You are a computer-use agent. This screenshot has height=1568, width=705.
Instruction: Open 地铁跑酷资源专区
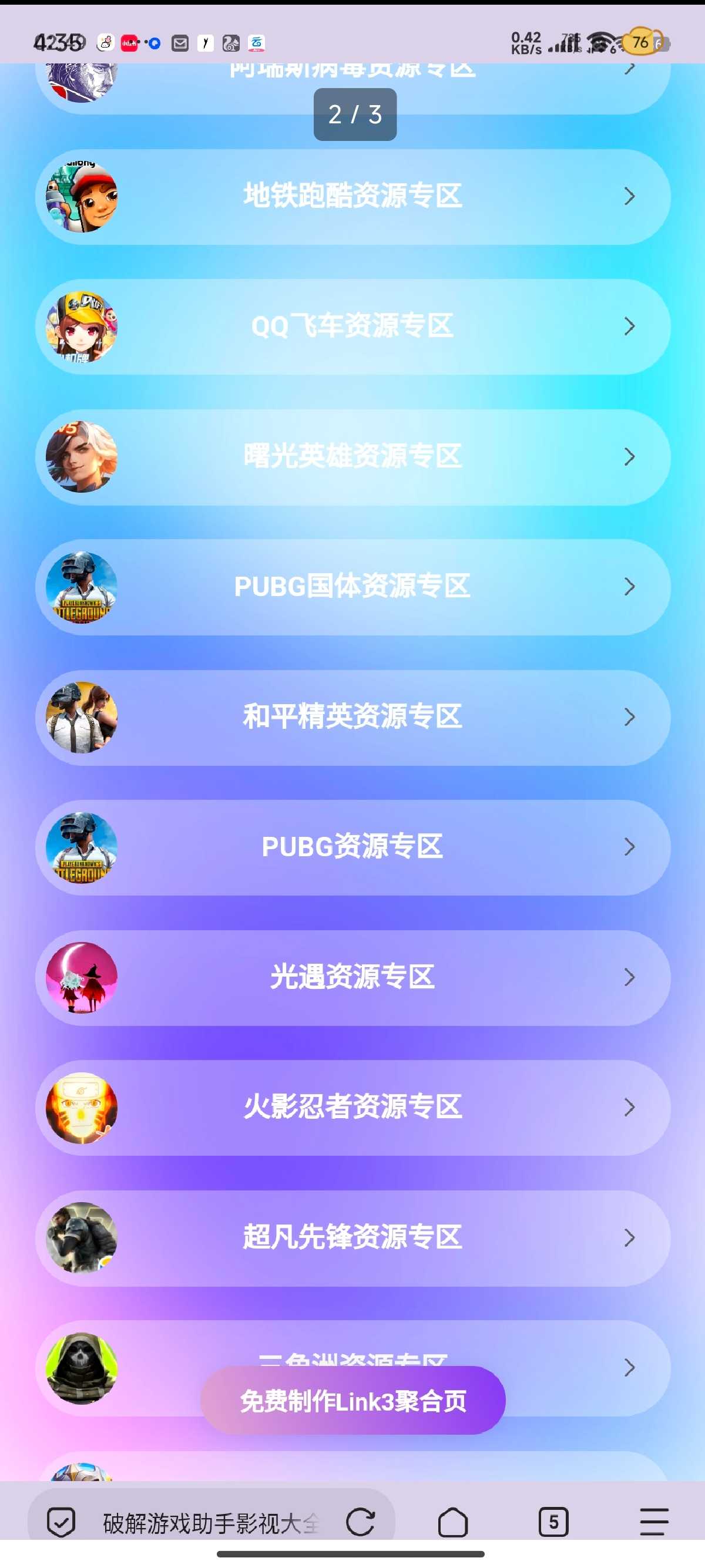352,197
